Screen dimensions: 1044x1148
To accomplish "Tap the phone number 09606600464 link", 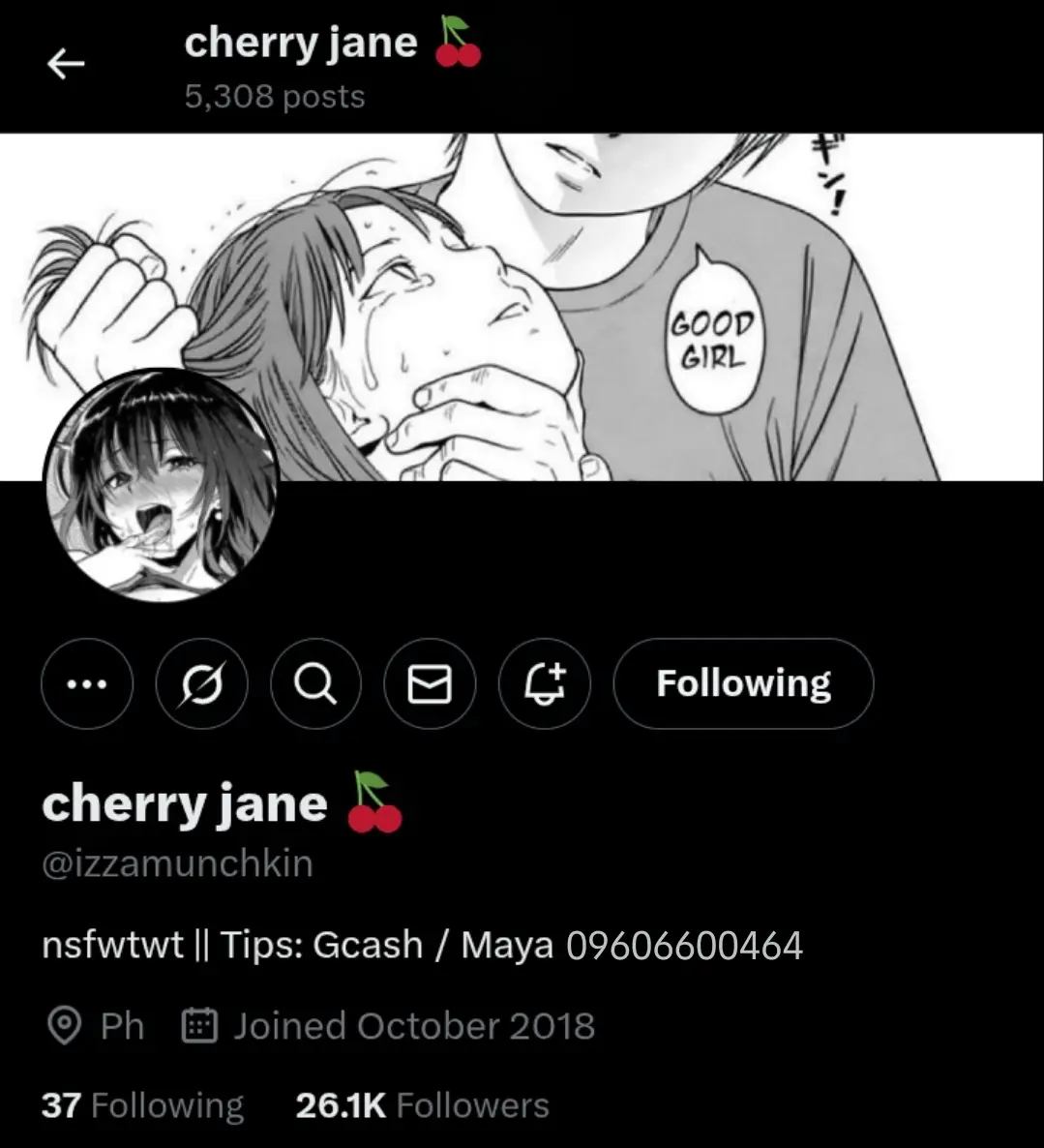I will (x=684, y=945).
